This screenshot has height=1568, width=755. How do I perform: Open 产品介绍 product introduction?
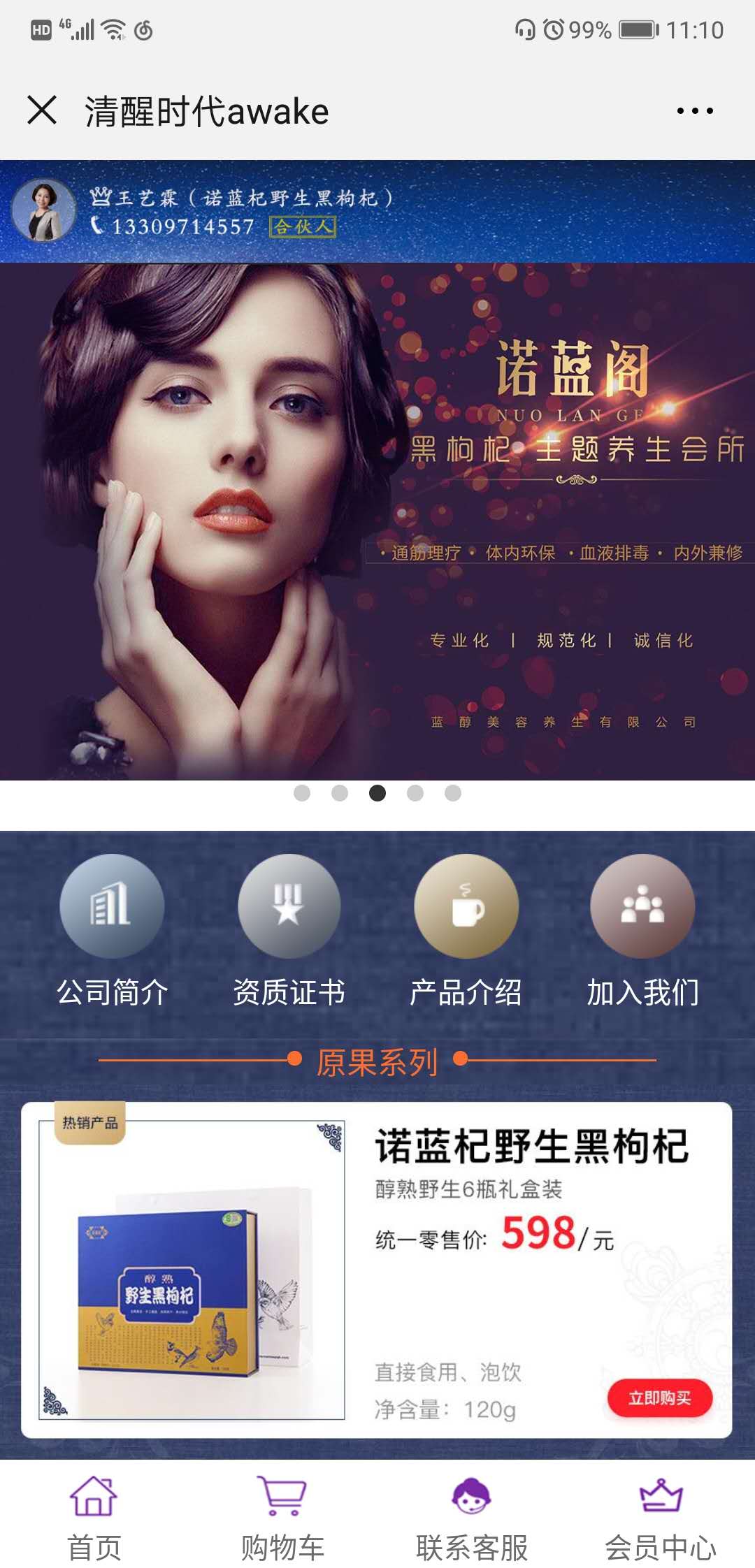pos(466,929)
